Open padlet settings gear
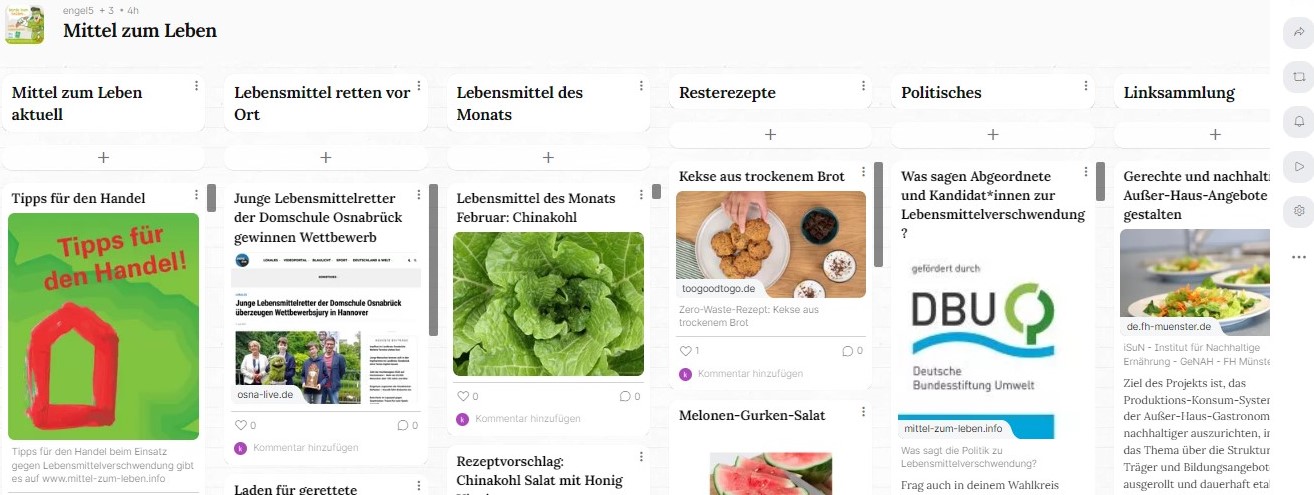Viewport: 1314px width, 495px height. coord(1299,211)
